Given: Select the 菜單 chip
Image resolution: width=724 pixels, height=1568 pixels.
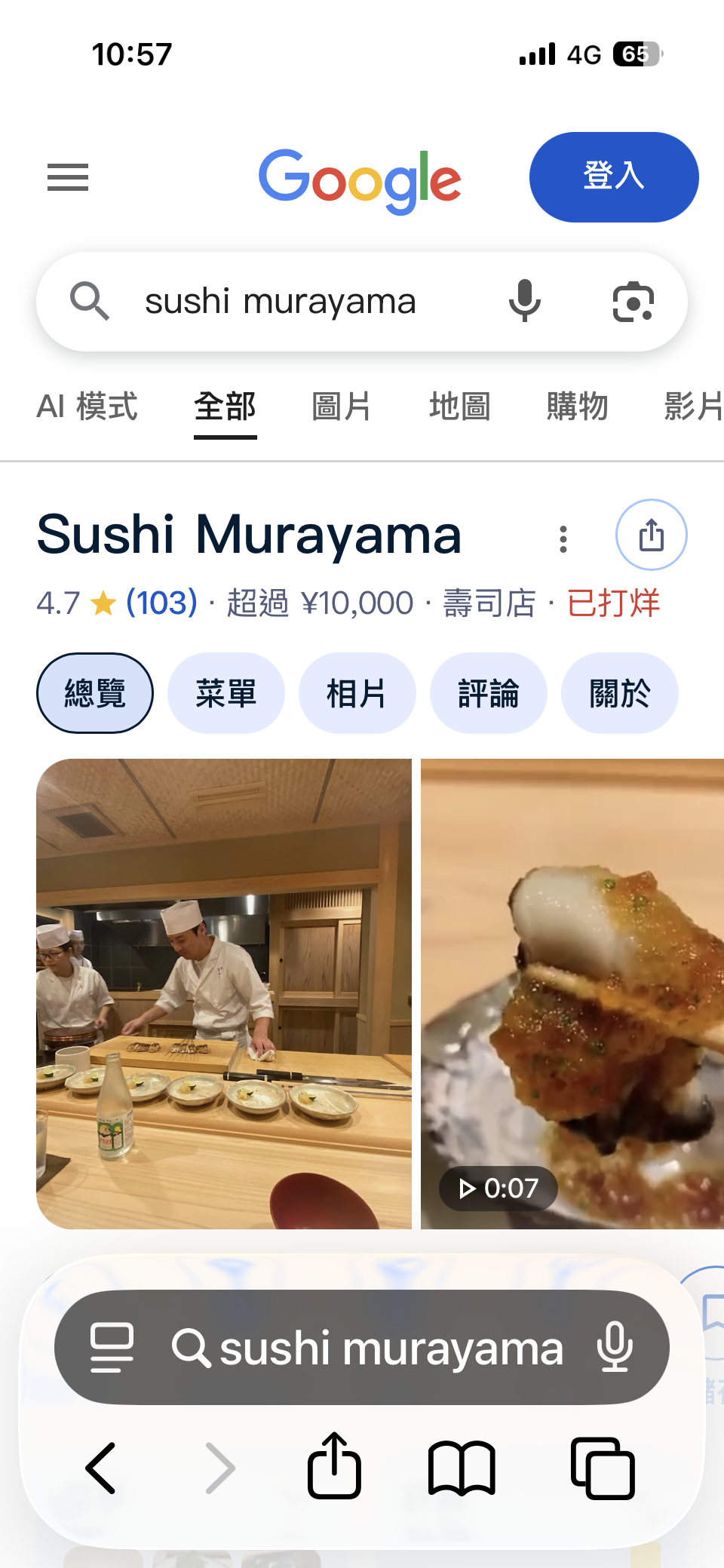Looking at the screenshot, I should click(225, 693).
